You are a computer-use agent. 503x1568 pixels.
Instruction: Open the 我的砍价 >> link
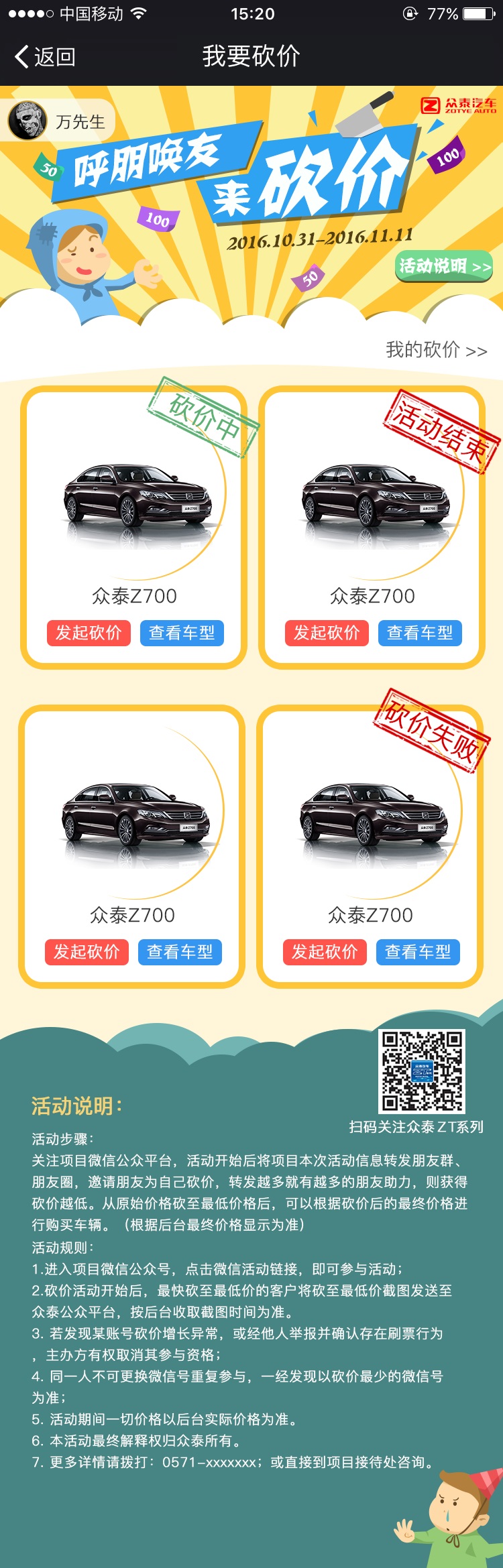pyautogui.click(x=436, y=350)
